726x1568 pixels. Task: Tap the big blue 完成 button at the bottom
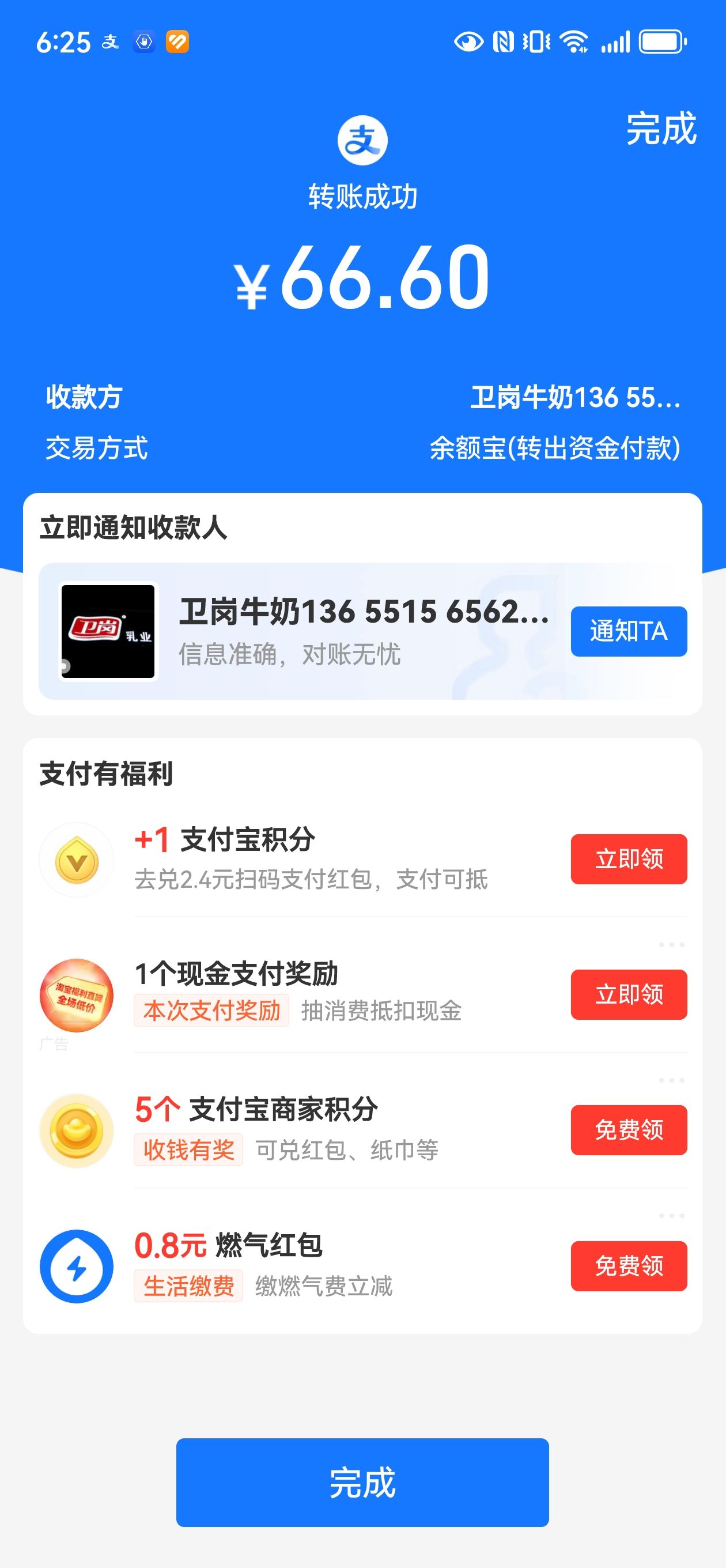tap(362, 1482)
